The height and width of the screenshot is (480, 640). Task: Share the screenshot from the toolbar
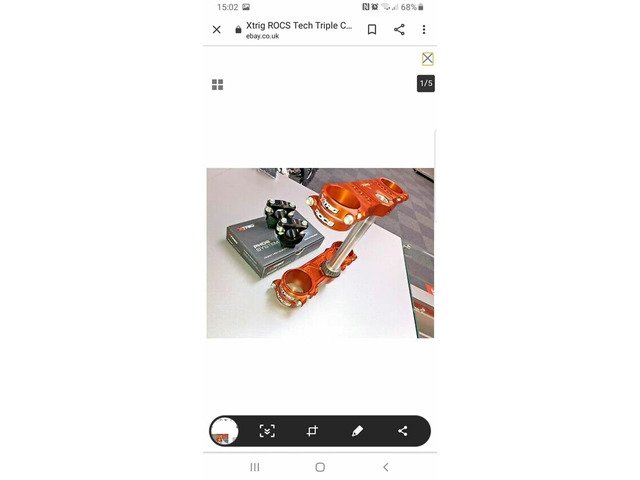click(x=402, y=431)
